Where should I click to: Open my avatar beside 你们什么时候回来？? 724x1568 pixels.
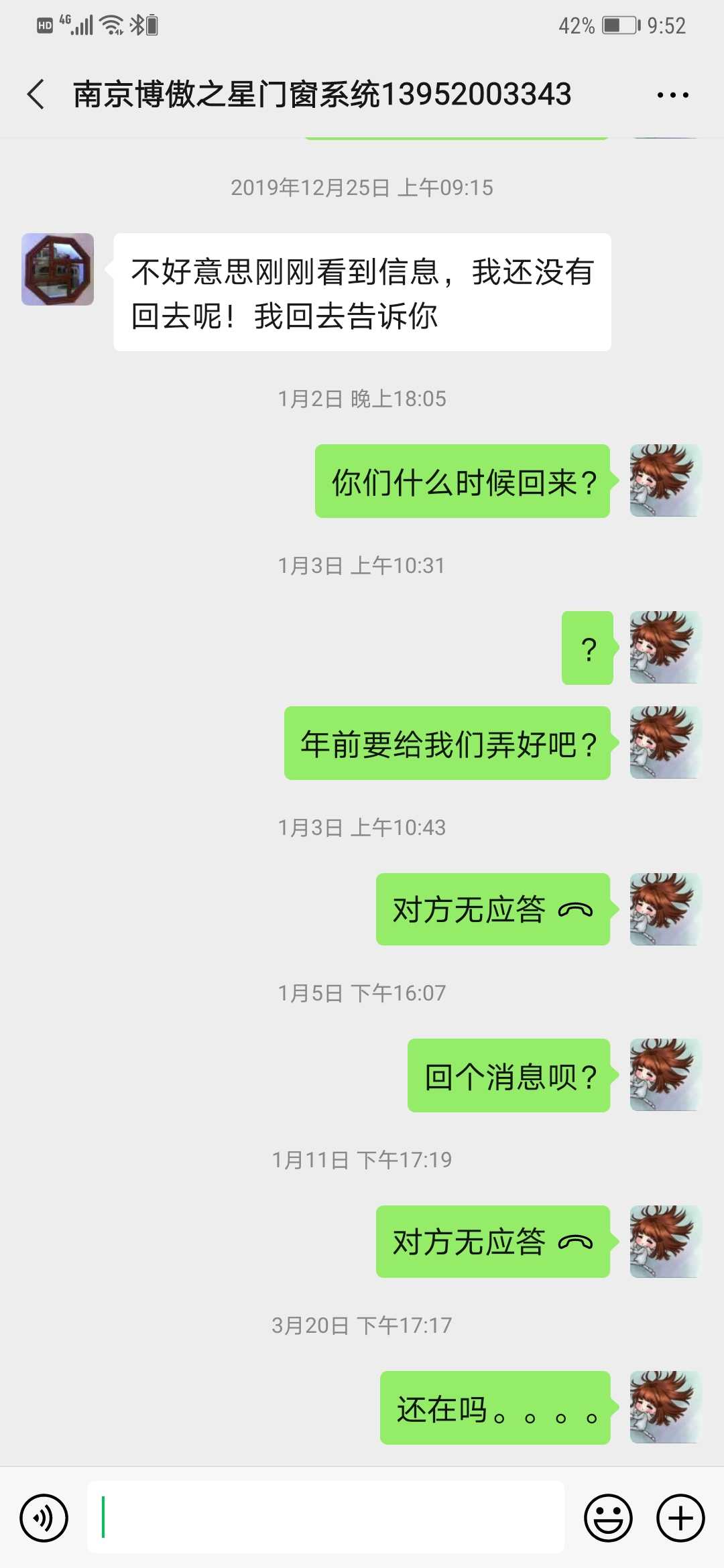tap(665, 480)
